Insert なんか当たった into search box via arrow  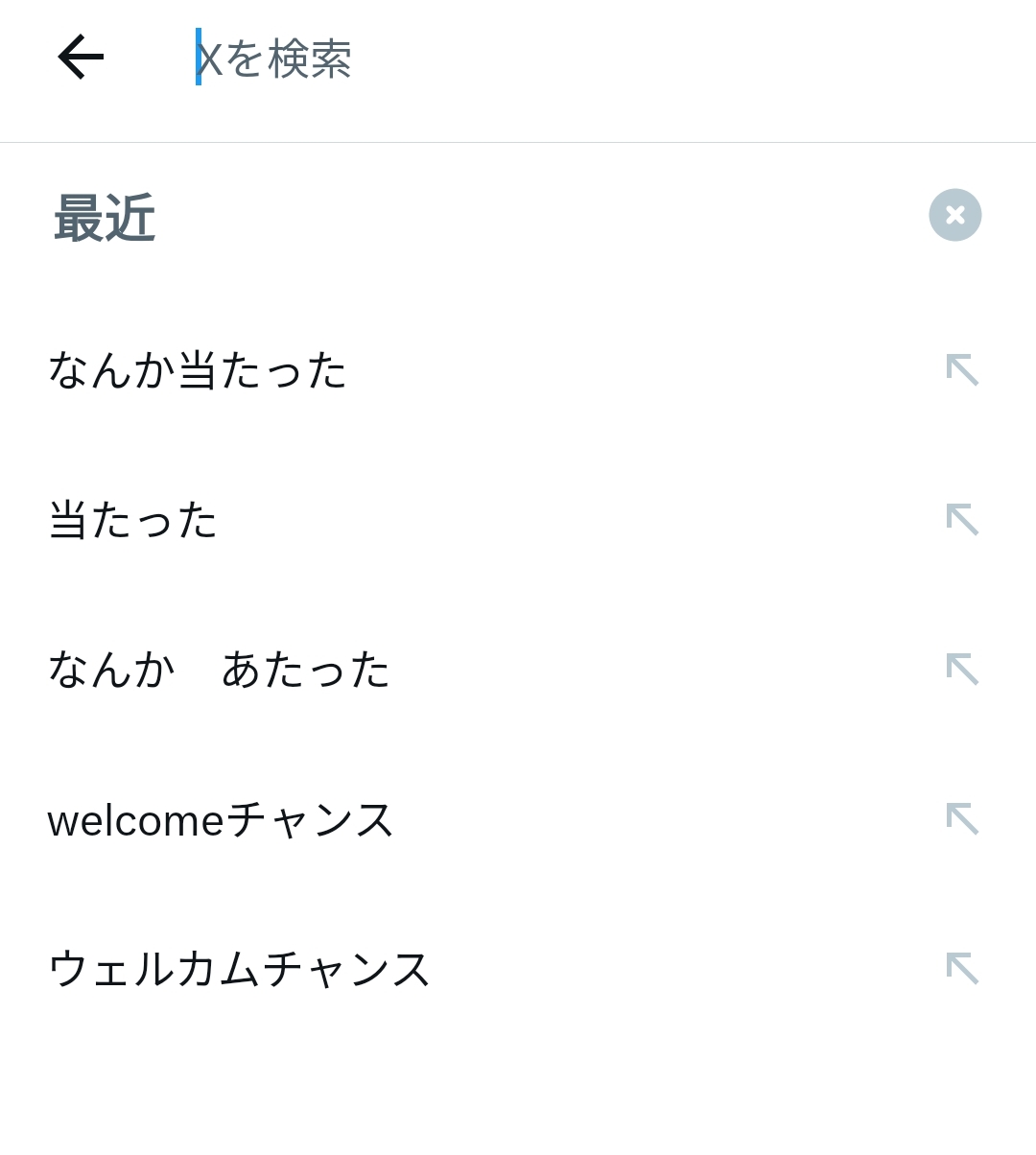961,370
